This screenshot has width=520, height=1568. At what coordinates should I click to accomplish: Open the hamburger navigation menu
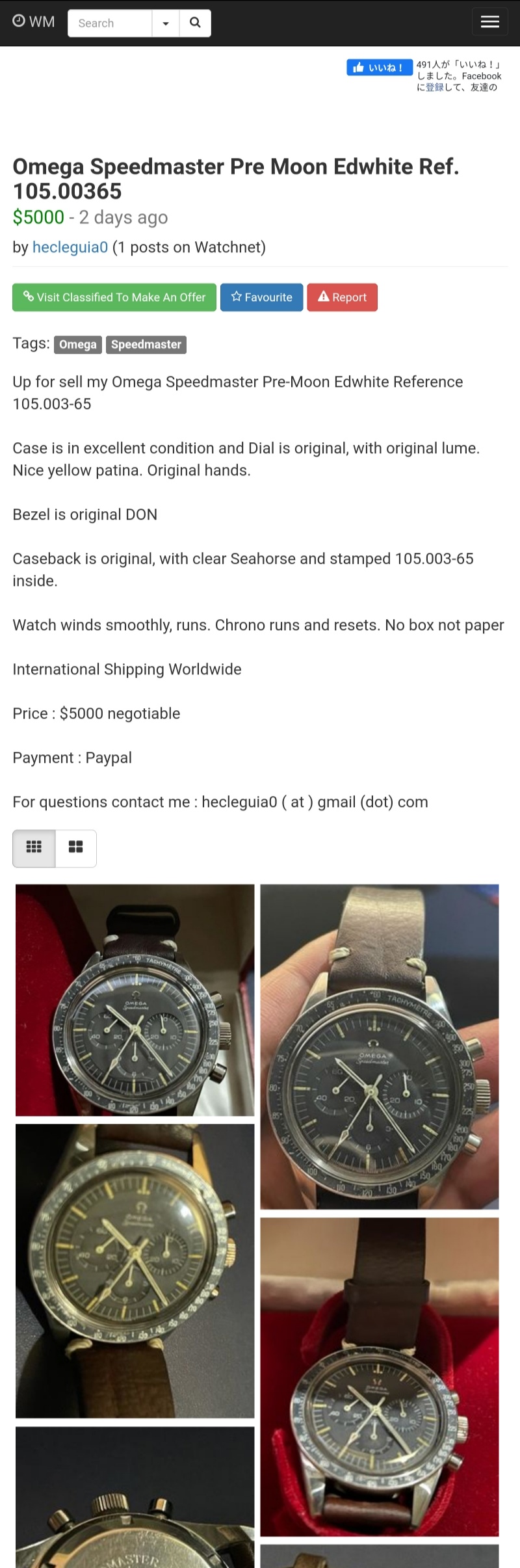(x=489, y=22)
